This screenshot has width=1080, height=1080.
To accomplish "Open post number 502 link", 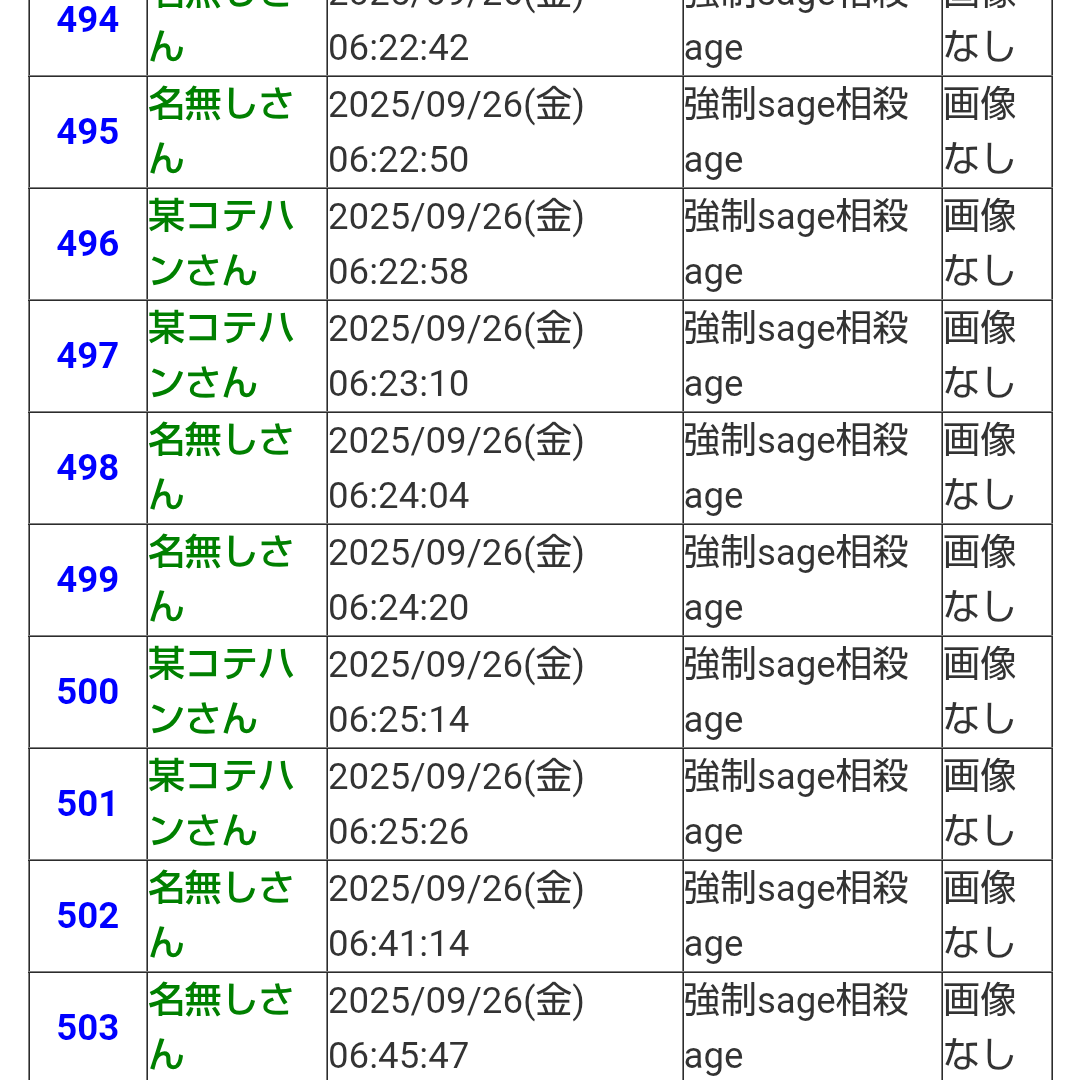I will coord(88,916).
